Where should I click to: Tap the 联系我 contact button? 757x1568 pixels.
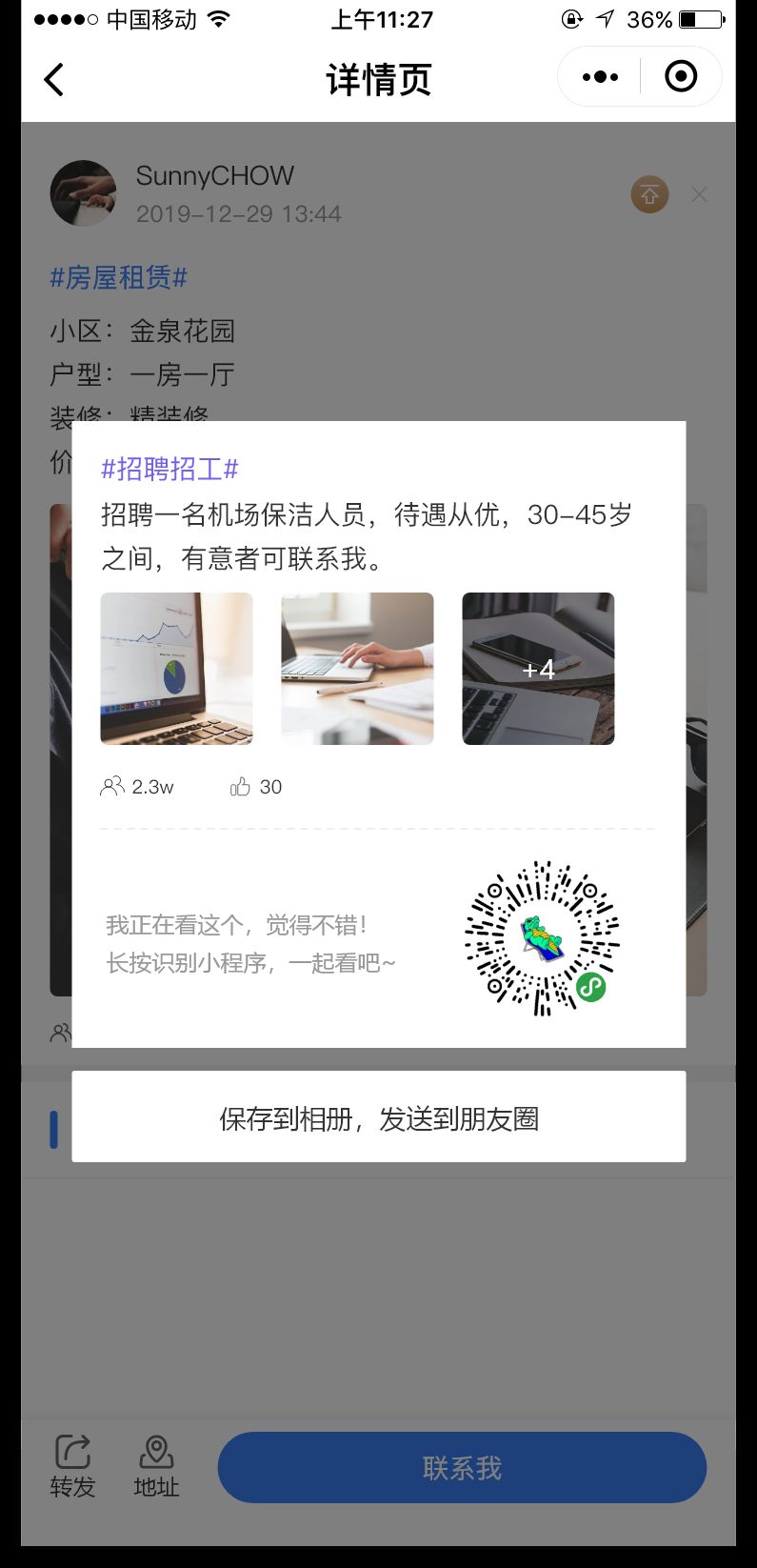[x=462, y=1468]
